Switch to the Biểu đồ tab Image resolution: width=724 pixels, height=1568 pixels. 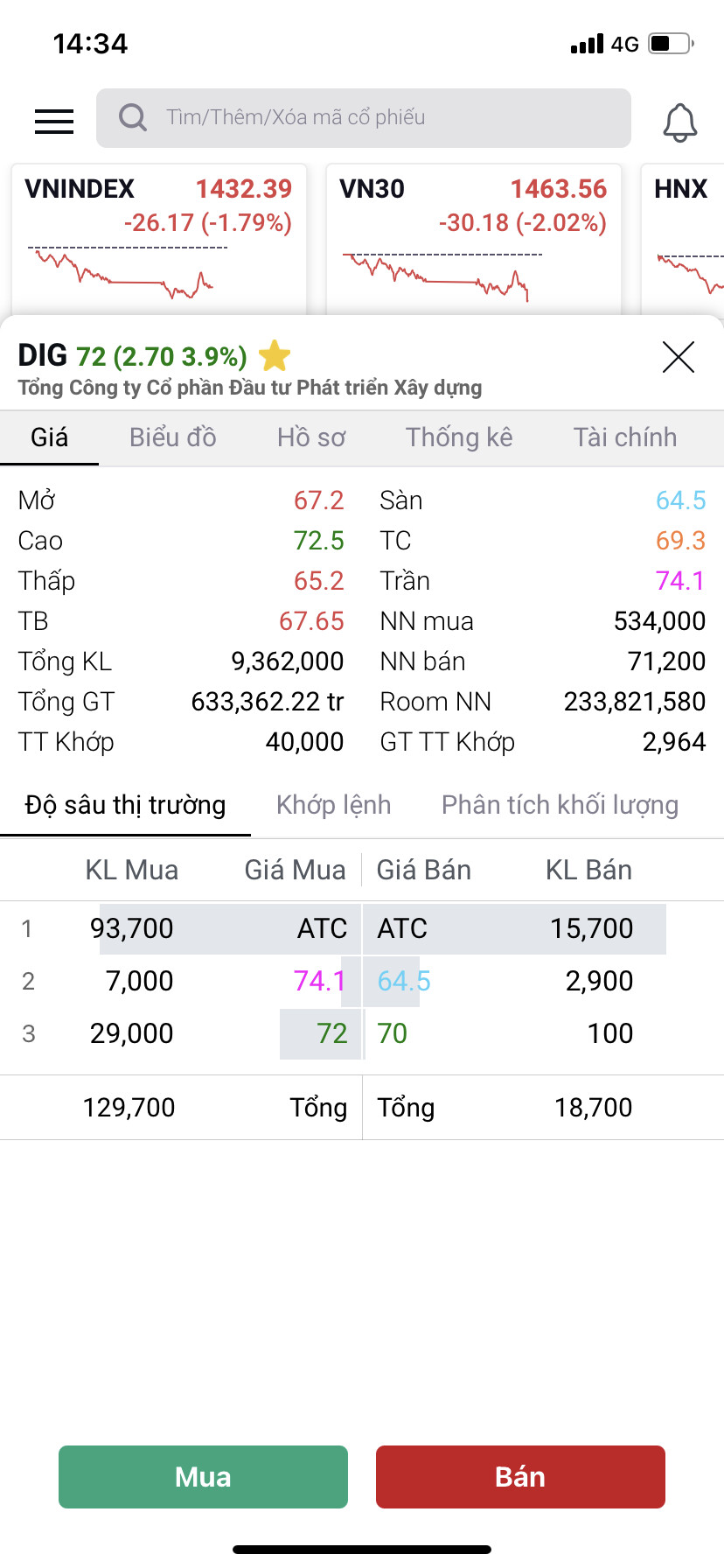[x=173, y=437]
